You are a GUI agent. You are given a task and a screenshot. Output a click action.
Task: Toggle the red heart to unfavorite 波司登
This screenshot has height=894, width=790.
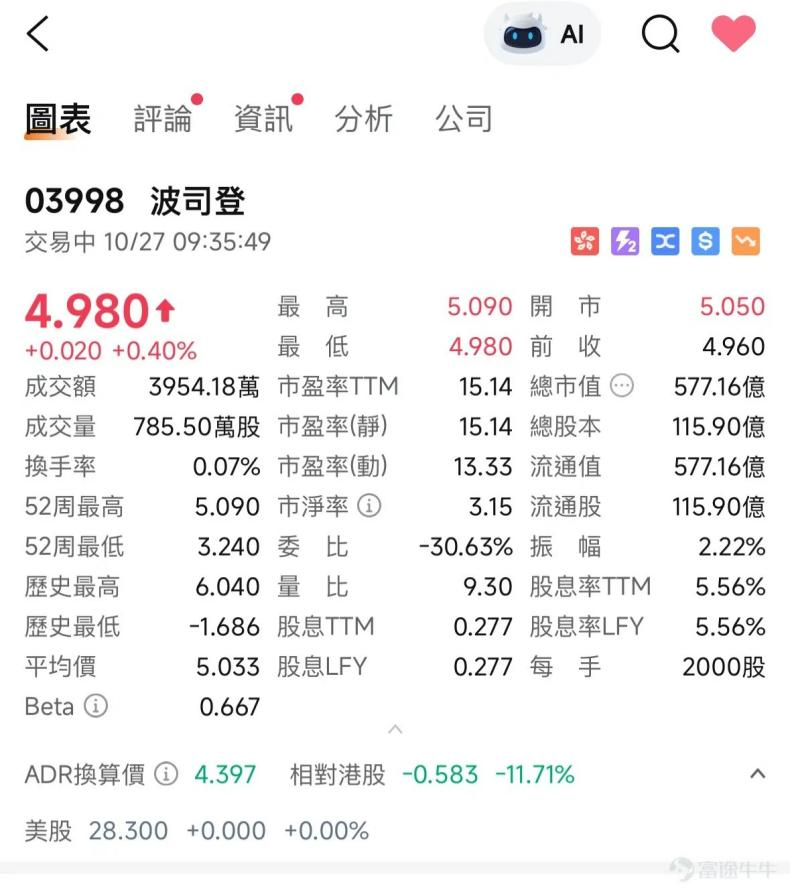pos(734,31)
